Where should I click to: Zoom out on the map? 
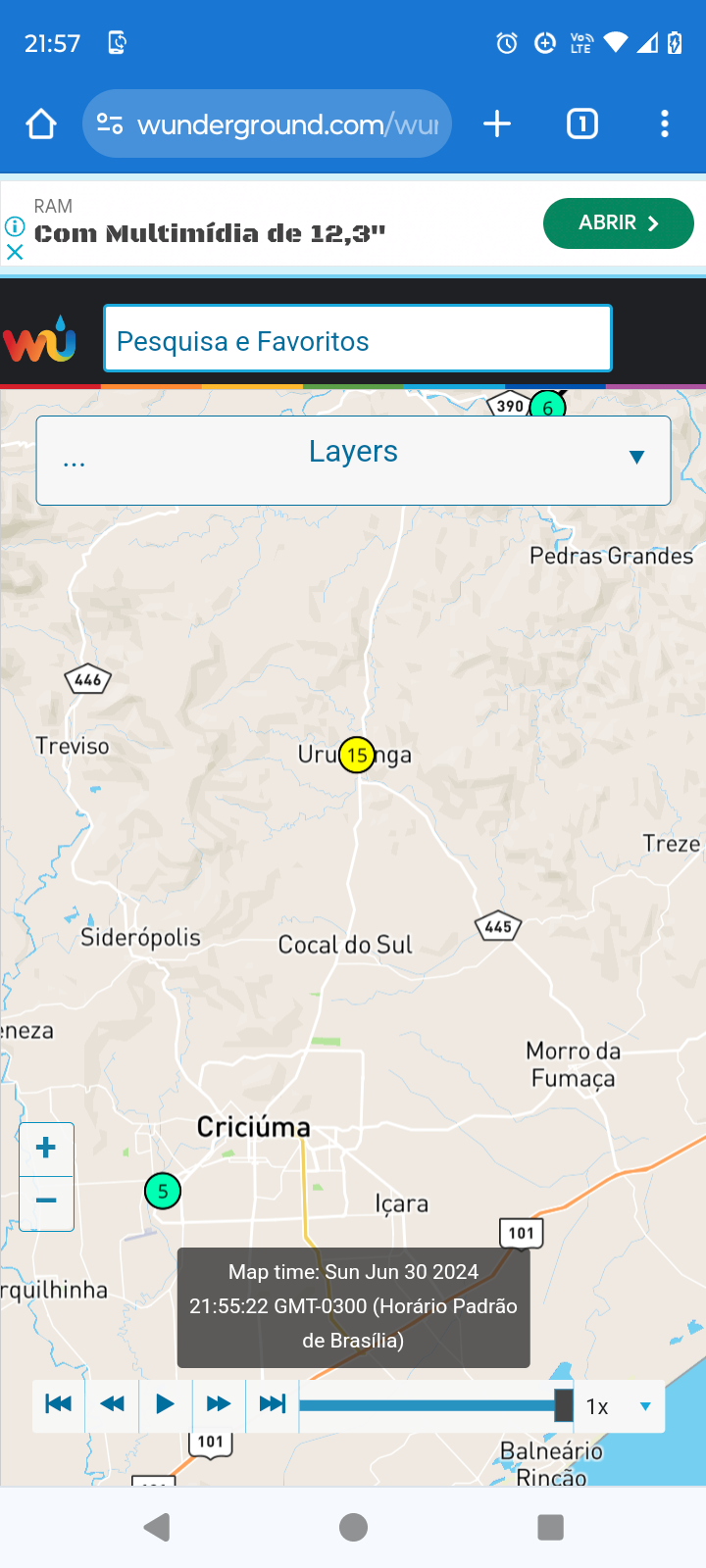[46, 1201]
